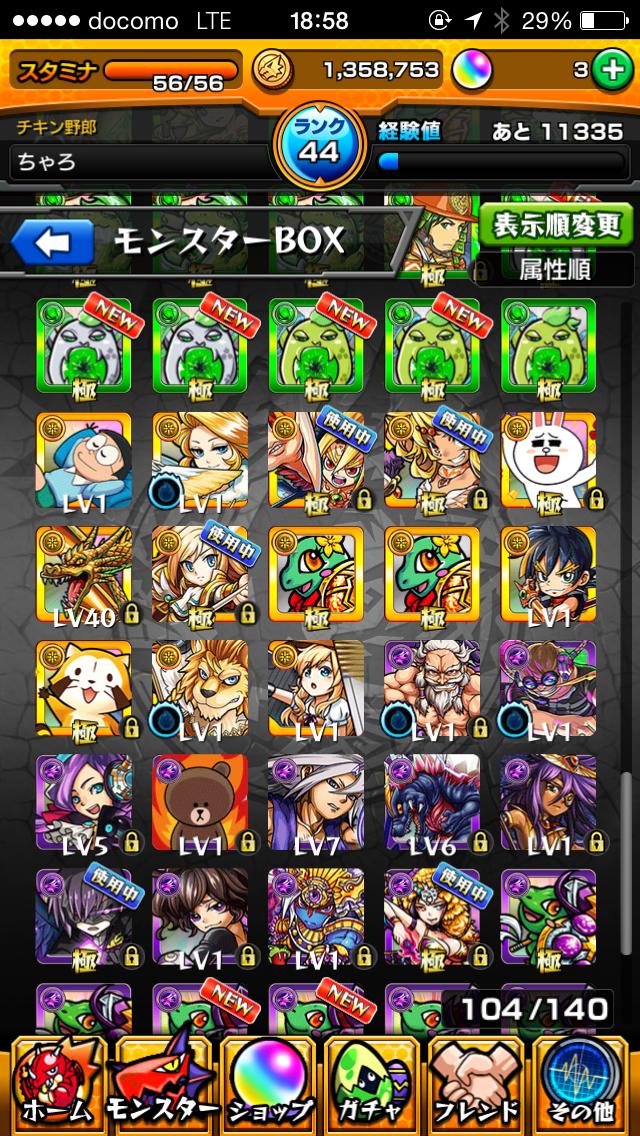Image resolution: width=640 pixels, height=1136 pixels.
Task: Select the lion monster tile
Action: tap(200, 688)
